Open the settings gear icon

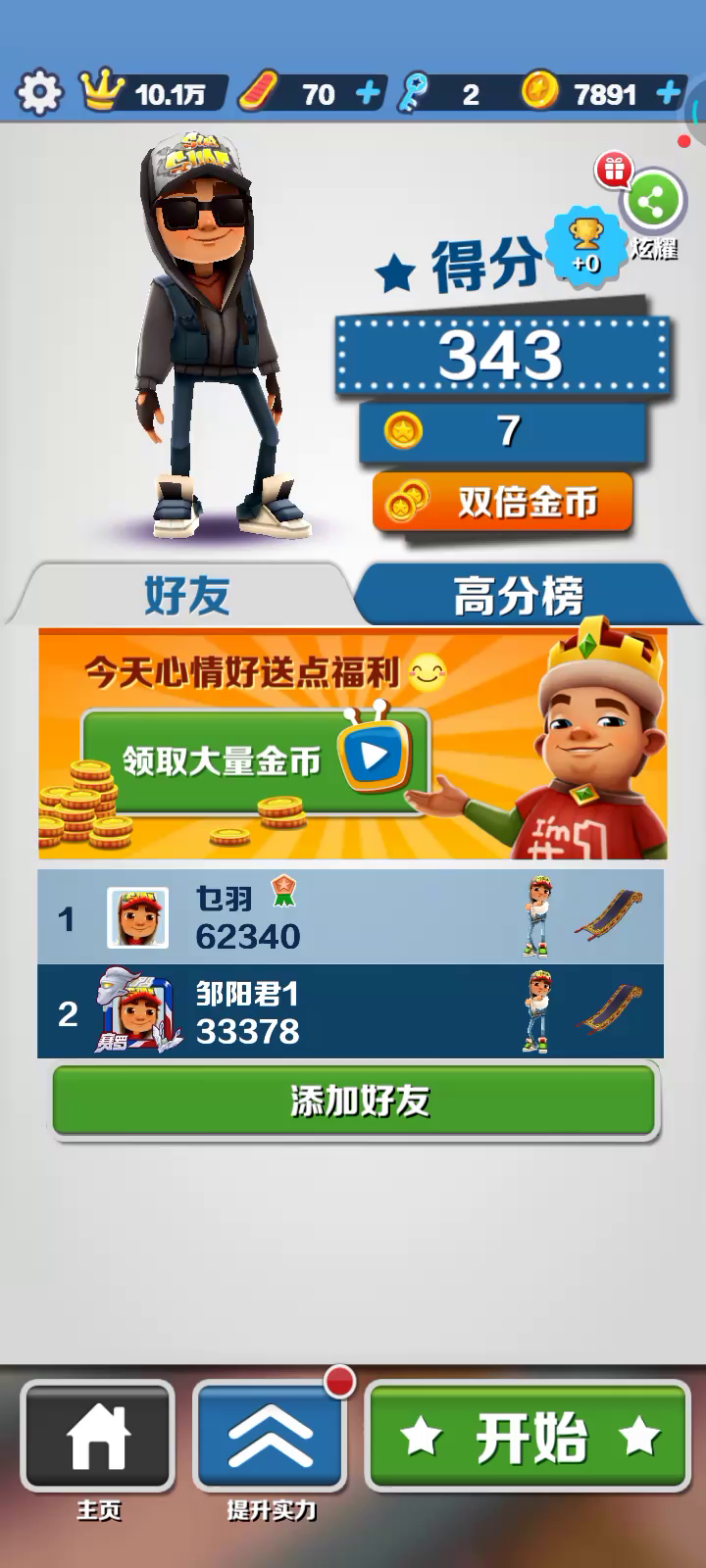tap(39, 93)
